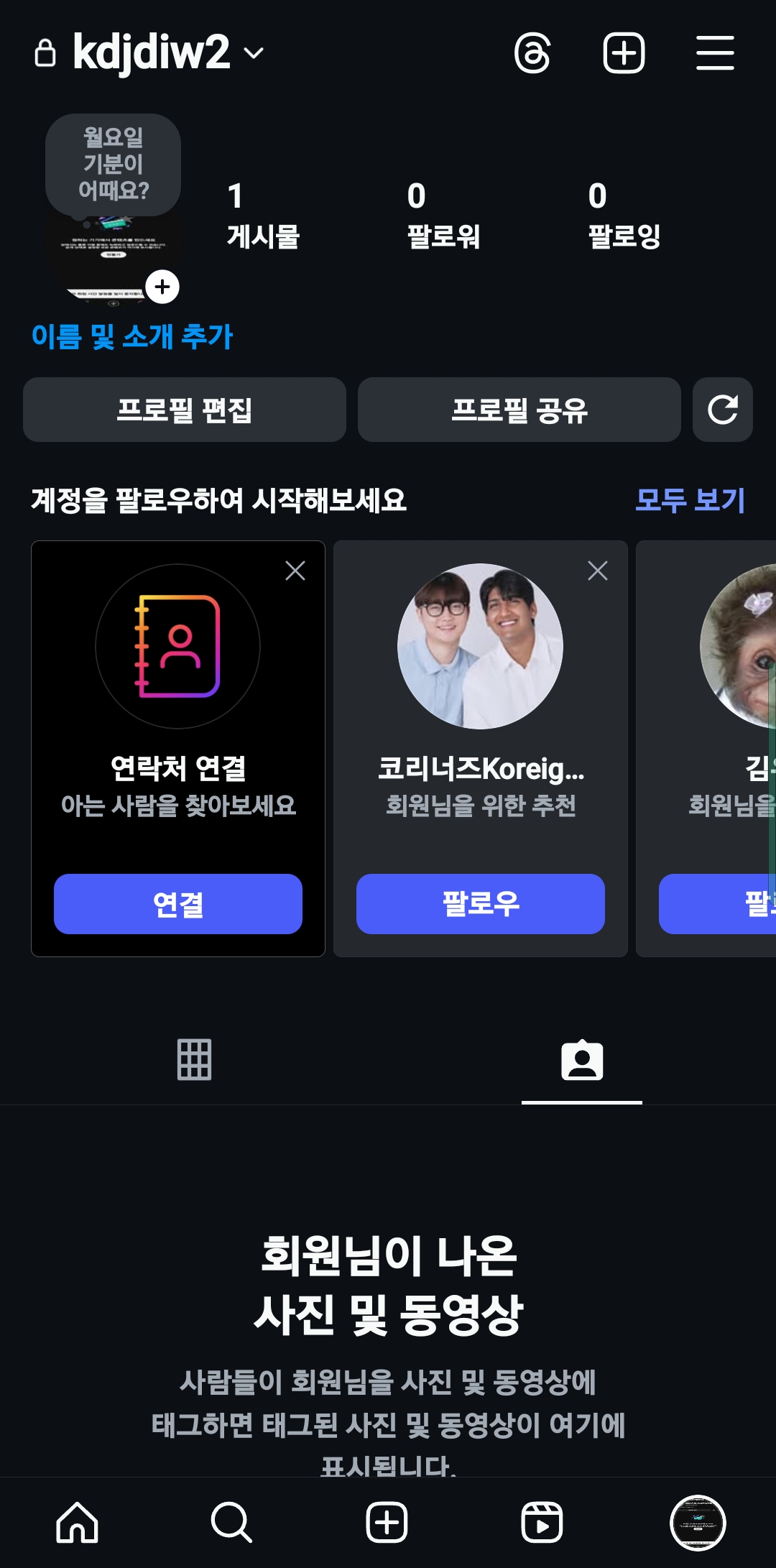This screenshot has width=776, height=1568.
Task: Tap the 프로필 공유 button
Action: pos(519,410)
